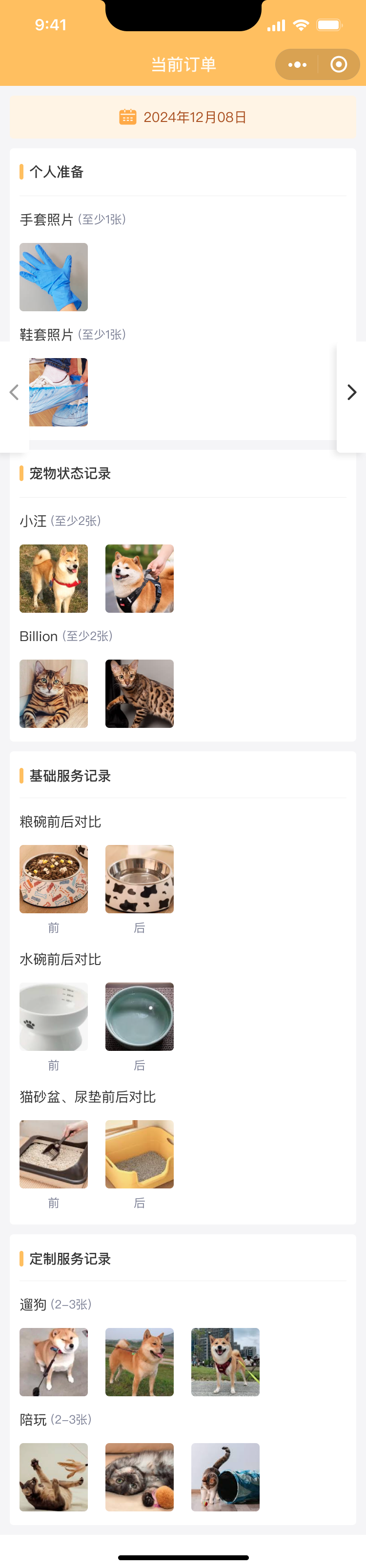
Task: Open 小汪's second photo with harness
Action: pos(140,578)
